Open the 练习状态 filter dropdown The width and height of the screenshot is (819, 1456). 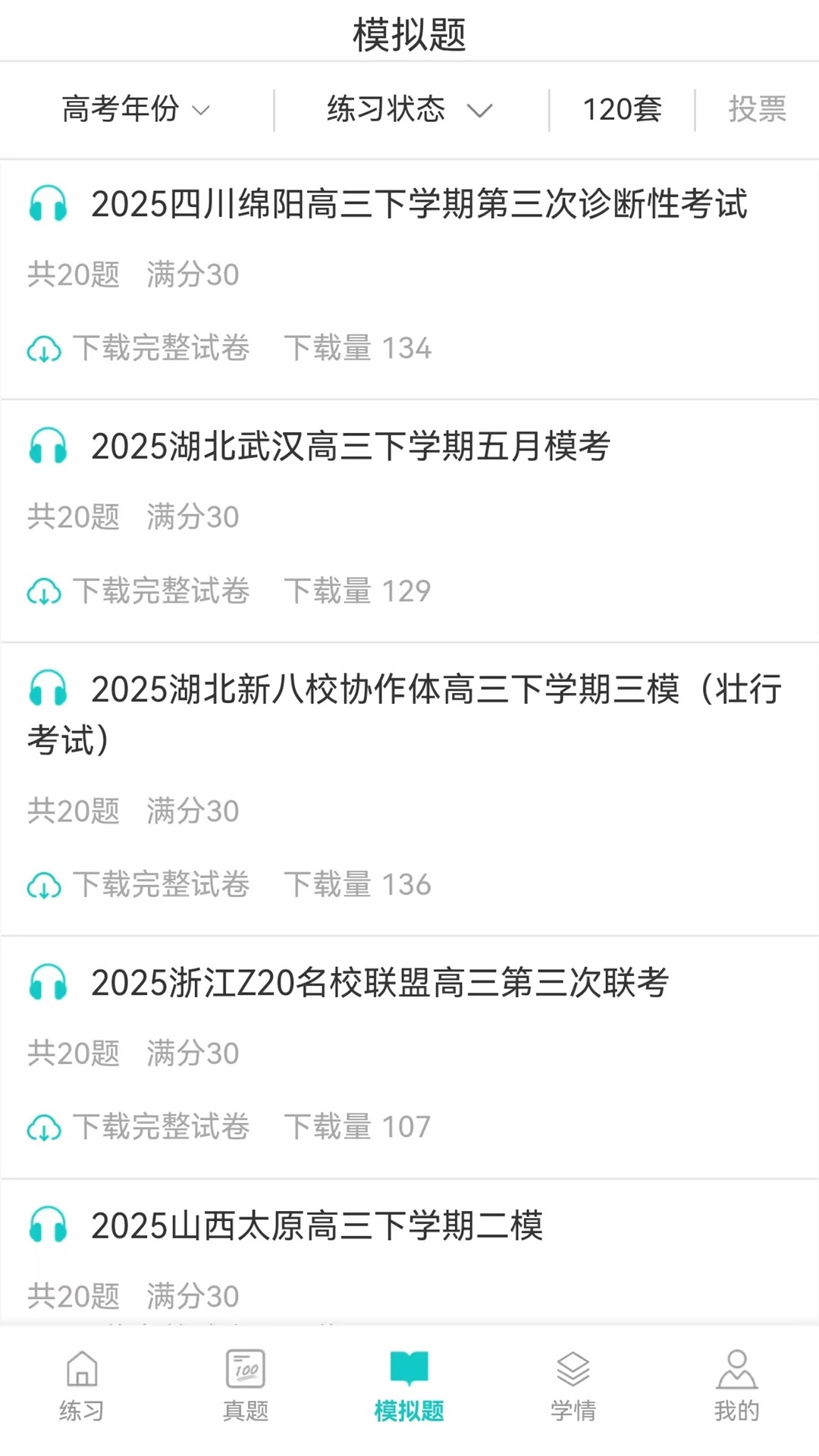[410, 109]
